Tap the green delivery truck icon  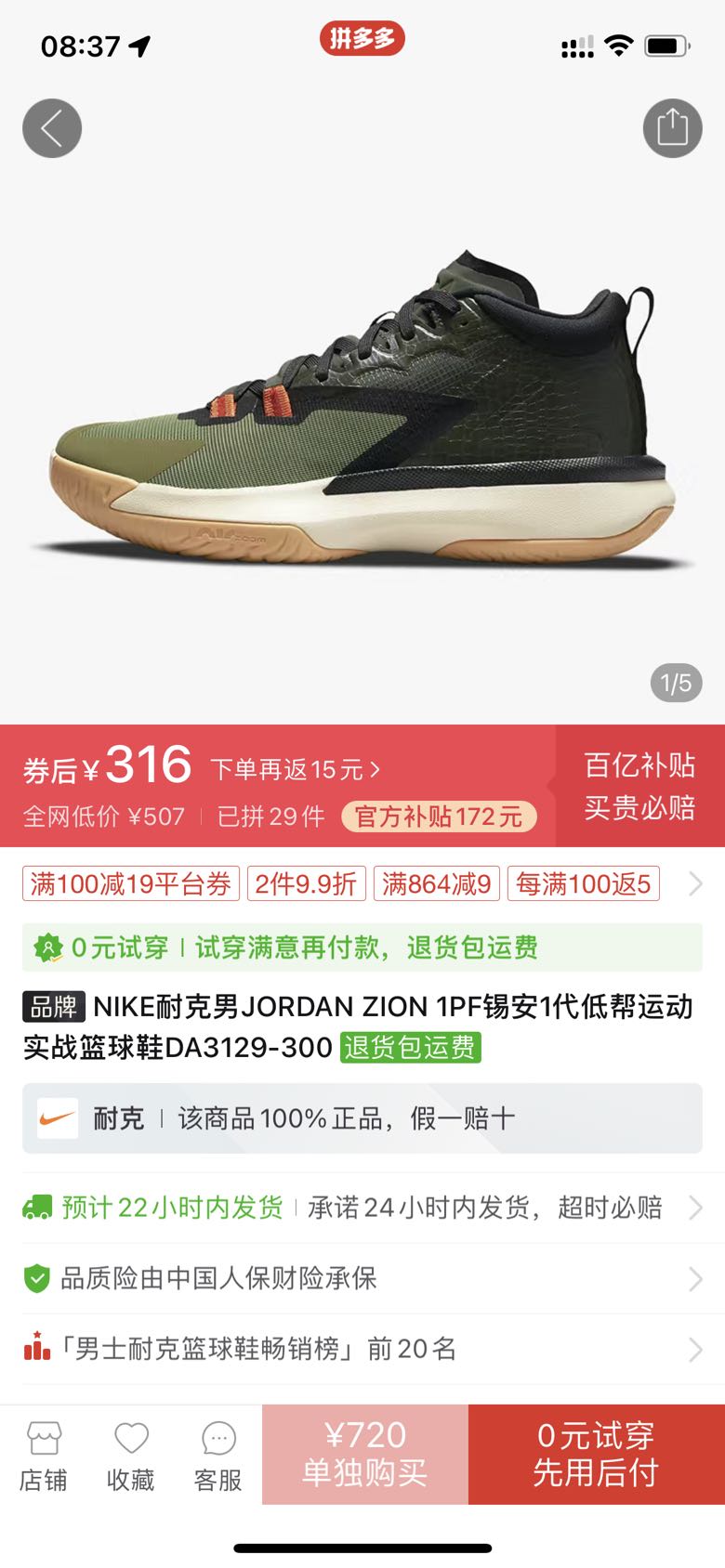pos(35,1207)
